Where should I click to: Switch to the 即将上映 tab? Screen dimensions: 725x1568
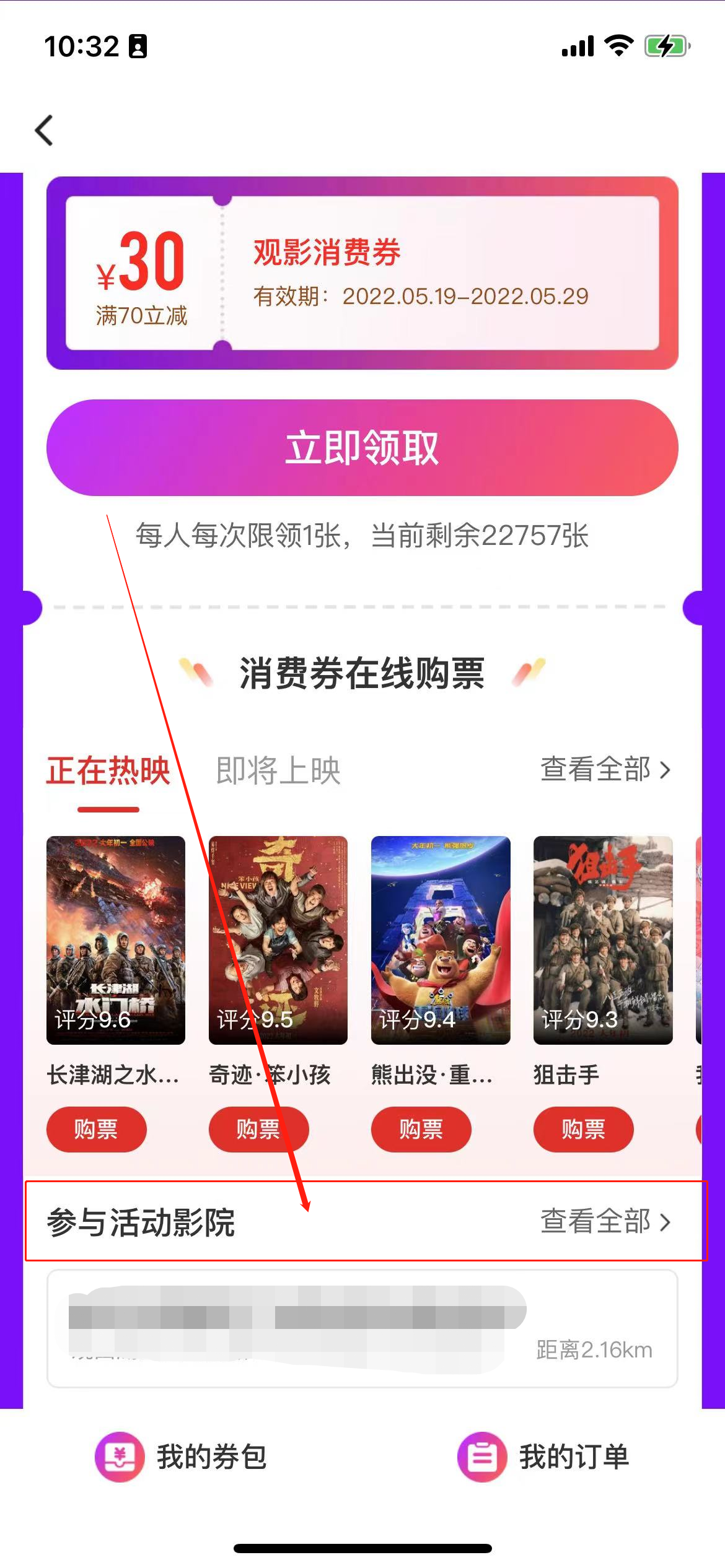click(278, 771)
